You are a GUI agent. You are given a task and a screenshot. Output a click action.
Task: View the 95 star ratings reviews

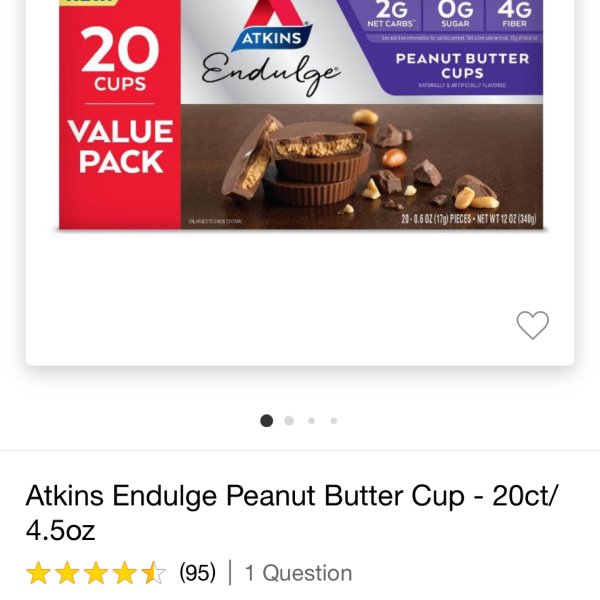pos(120,573)
